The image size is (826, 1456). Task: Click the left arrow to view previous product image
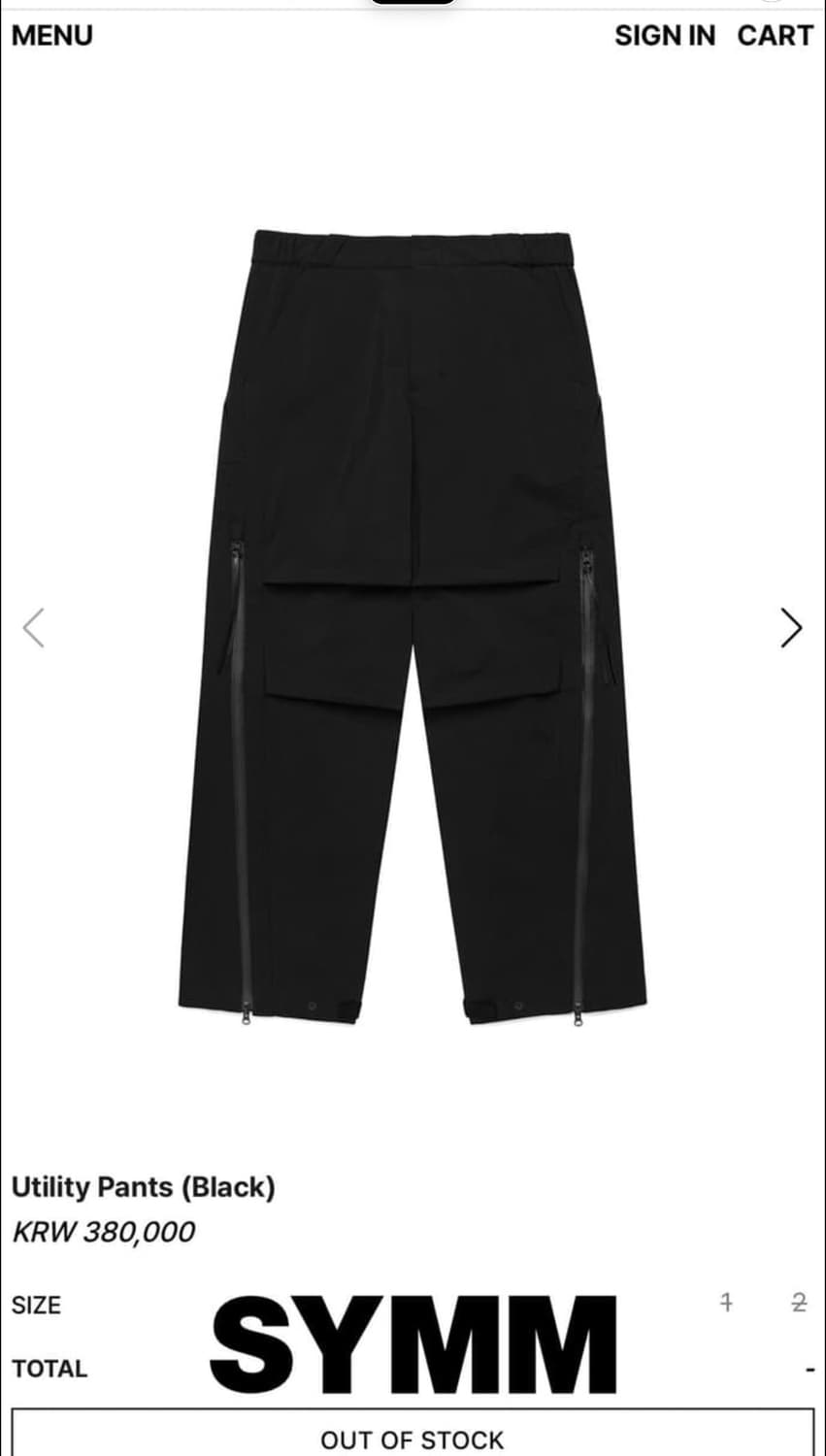pyautogui.click(x=35, y=626)
